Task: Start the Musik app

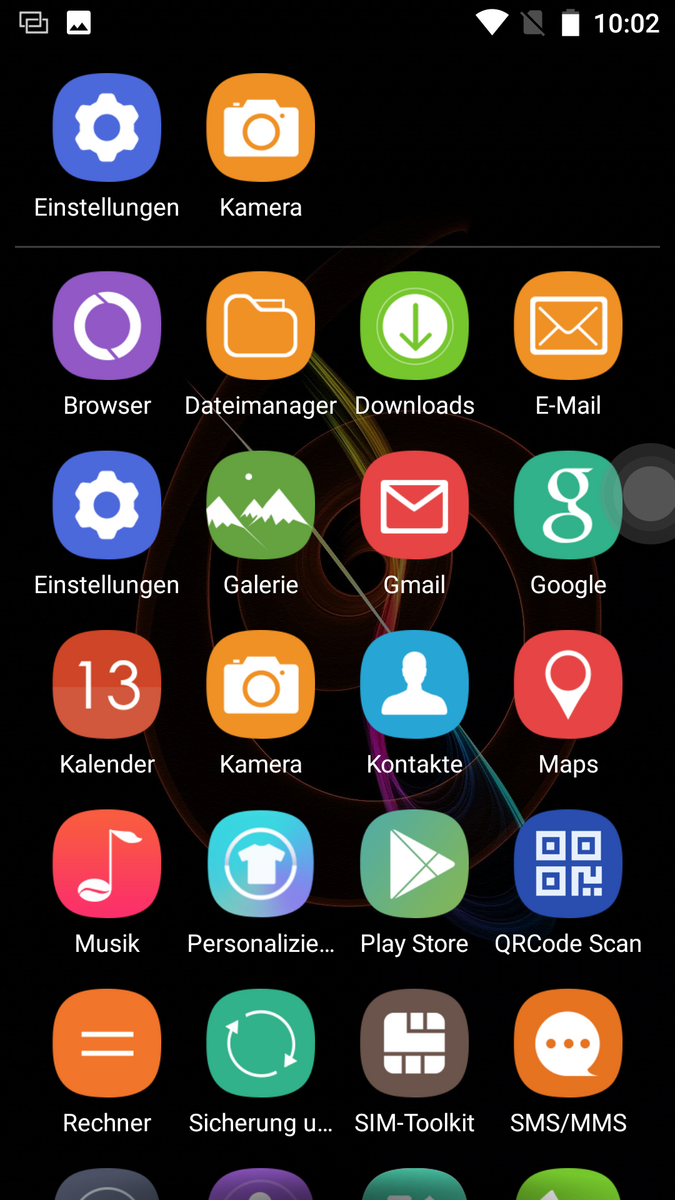Action: 107,864
